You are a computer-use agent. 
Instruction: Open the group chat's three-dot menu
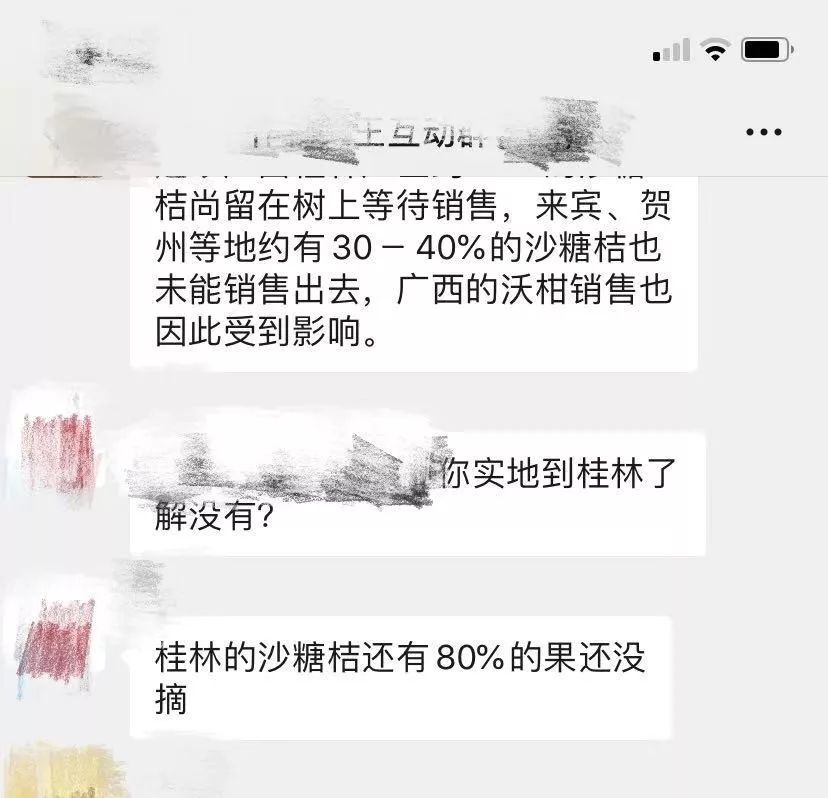(x=764, y=132)
